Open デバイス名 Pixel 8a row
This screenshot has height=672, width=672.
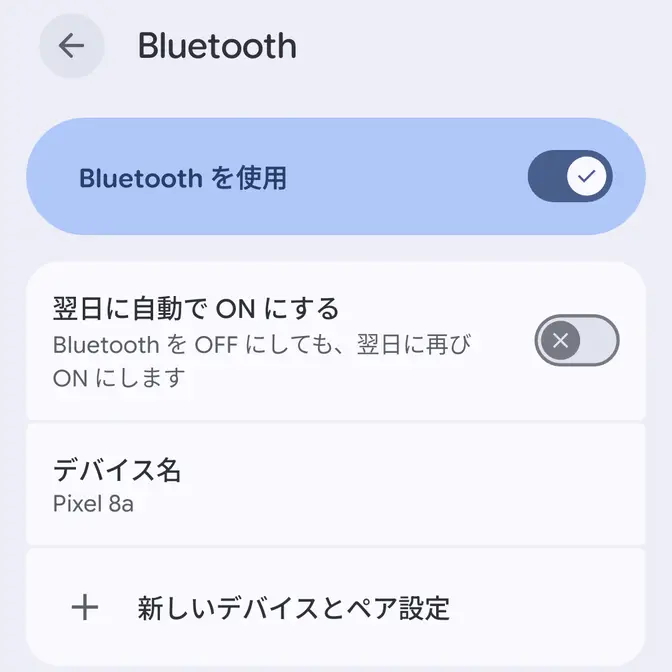coord(335,485)
